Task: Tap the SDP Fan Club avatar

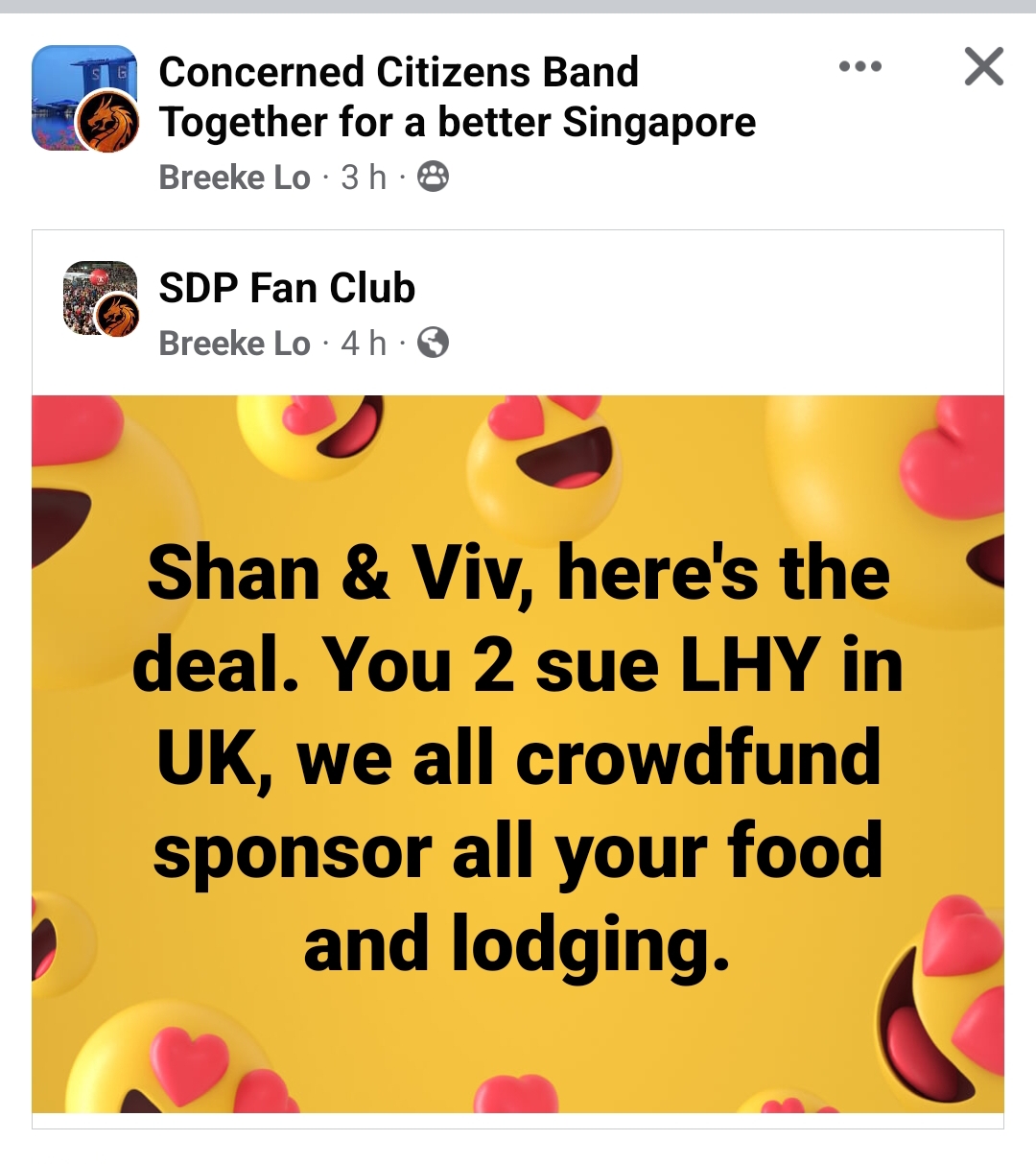Action: 100,298
